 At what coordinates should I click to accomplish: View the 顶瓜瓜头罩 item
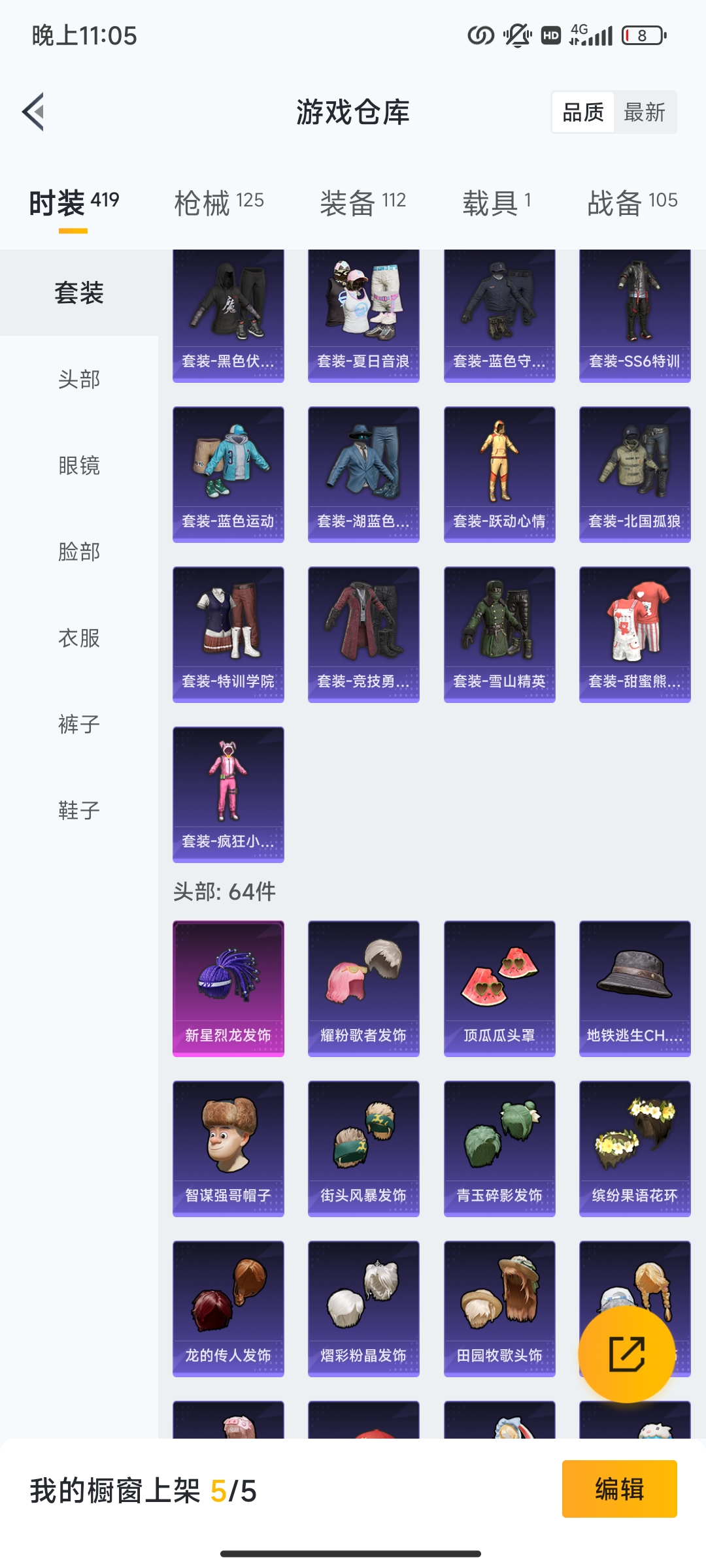click(499, 988)
